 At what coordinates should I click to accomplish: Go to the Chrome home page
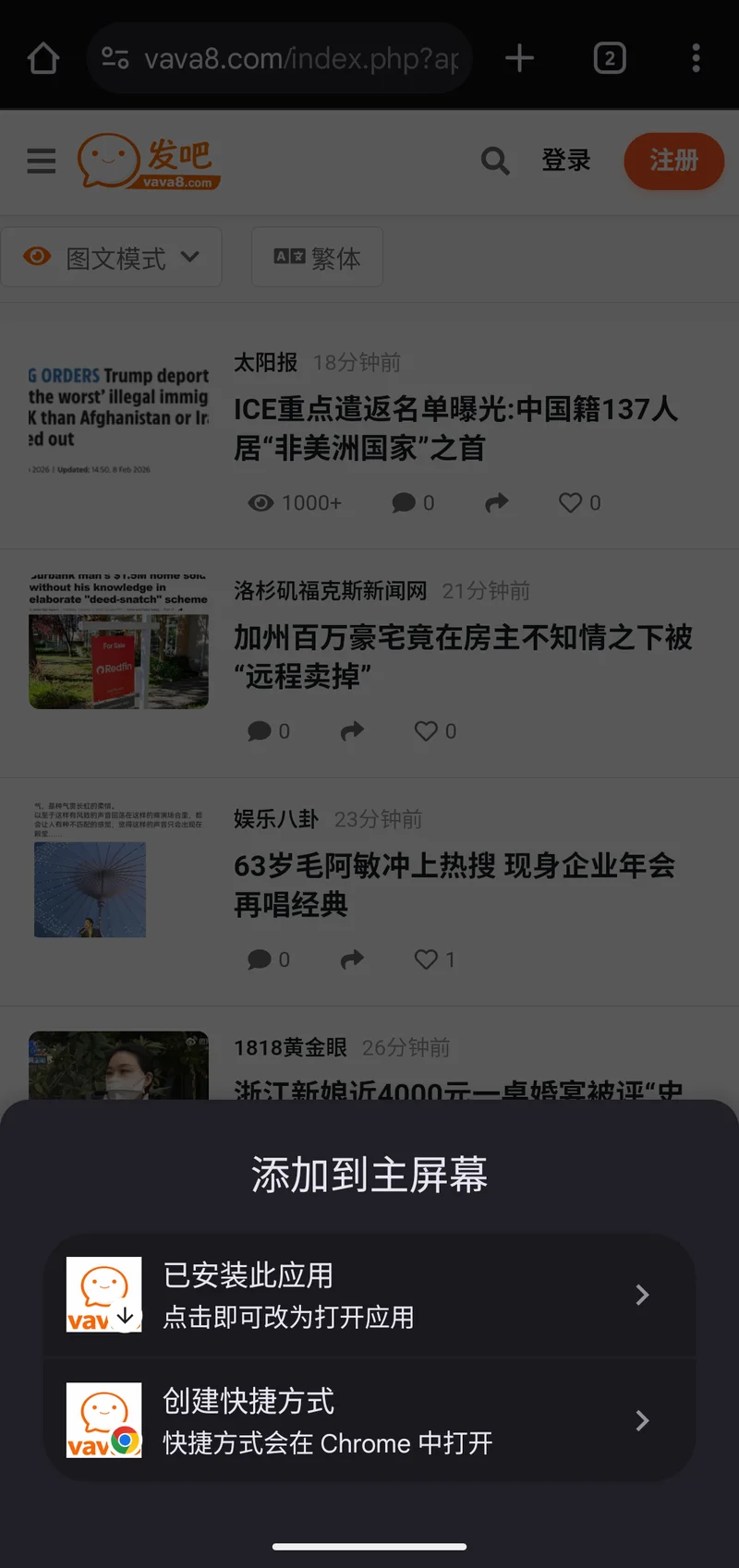(43, 58)
